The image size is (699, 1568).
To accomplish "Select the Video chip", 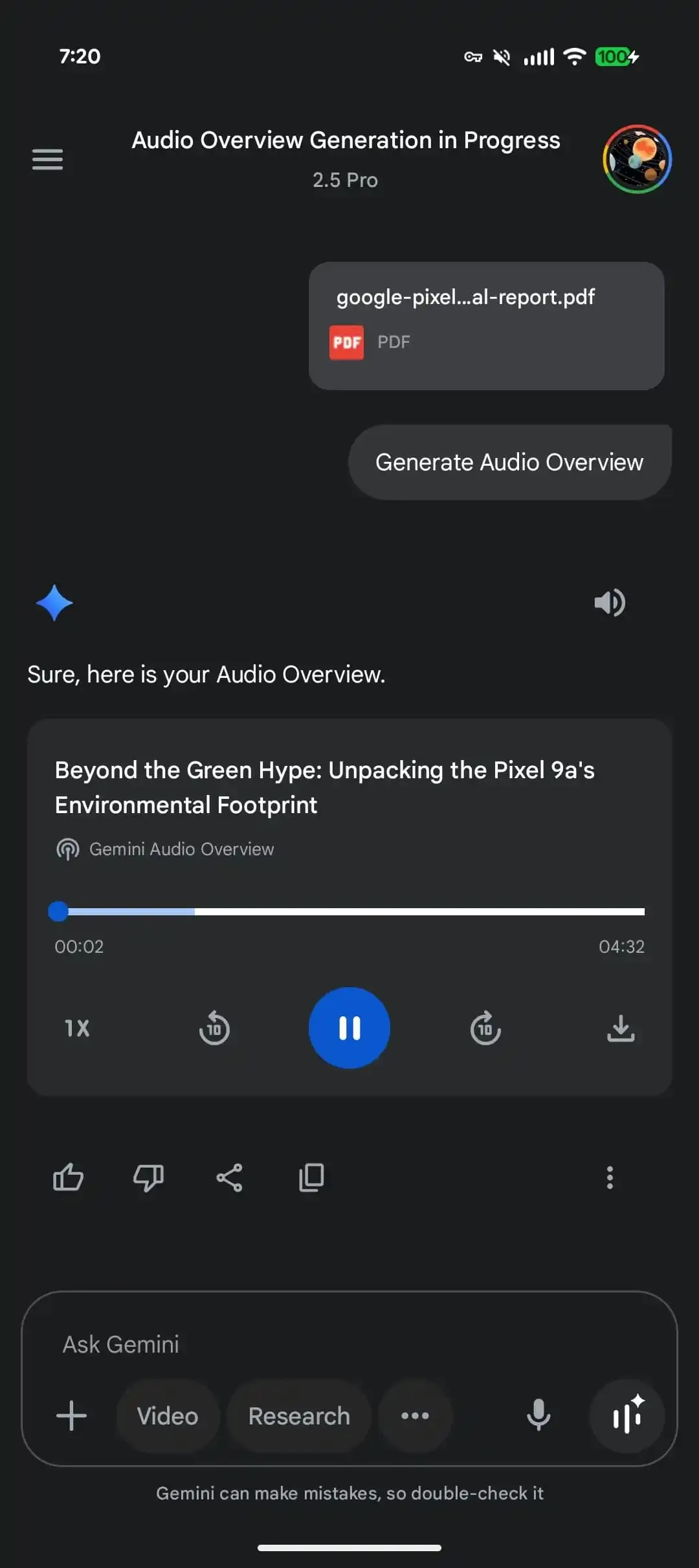I will click(x=168, y=1416).
